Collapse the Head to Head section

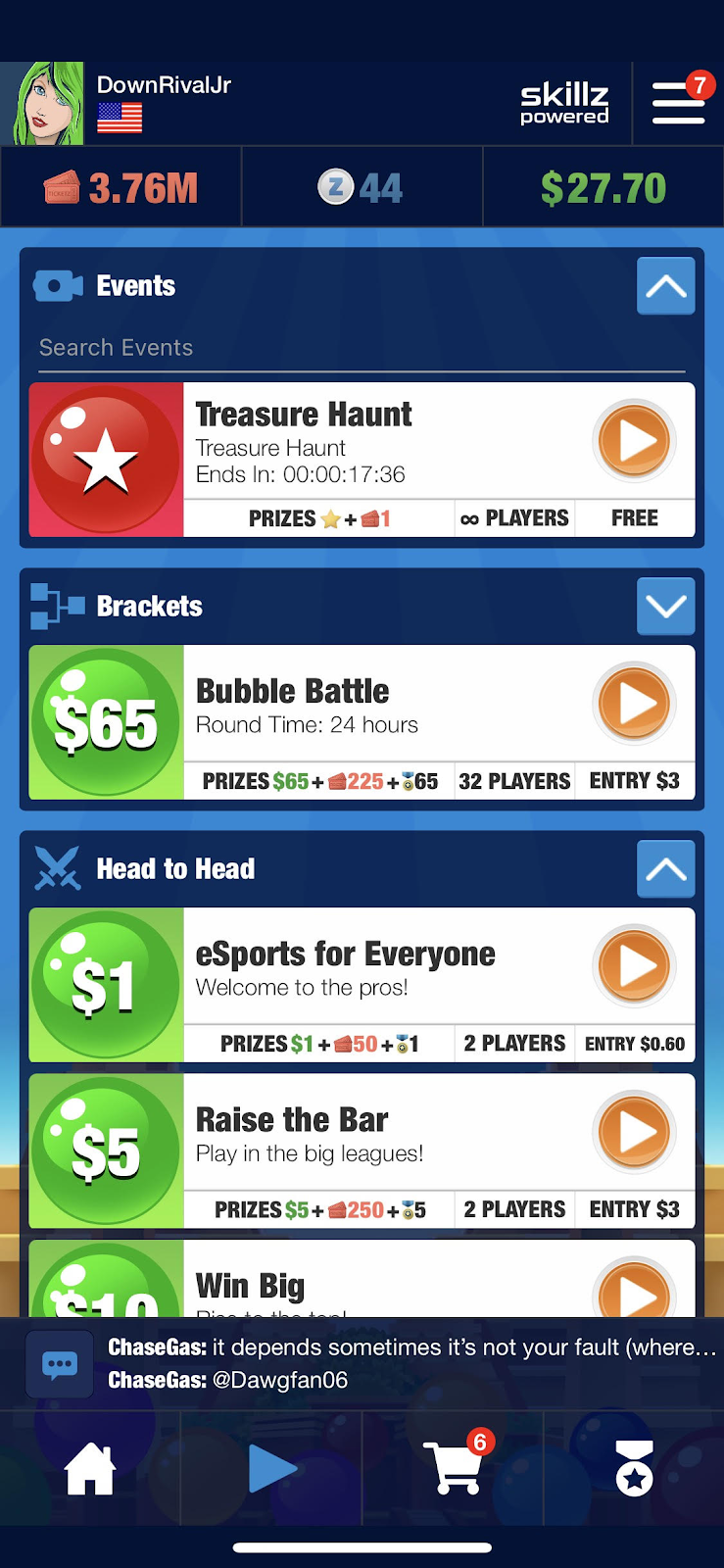[x=666, y=869]
